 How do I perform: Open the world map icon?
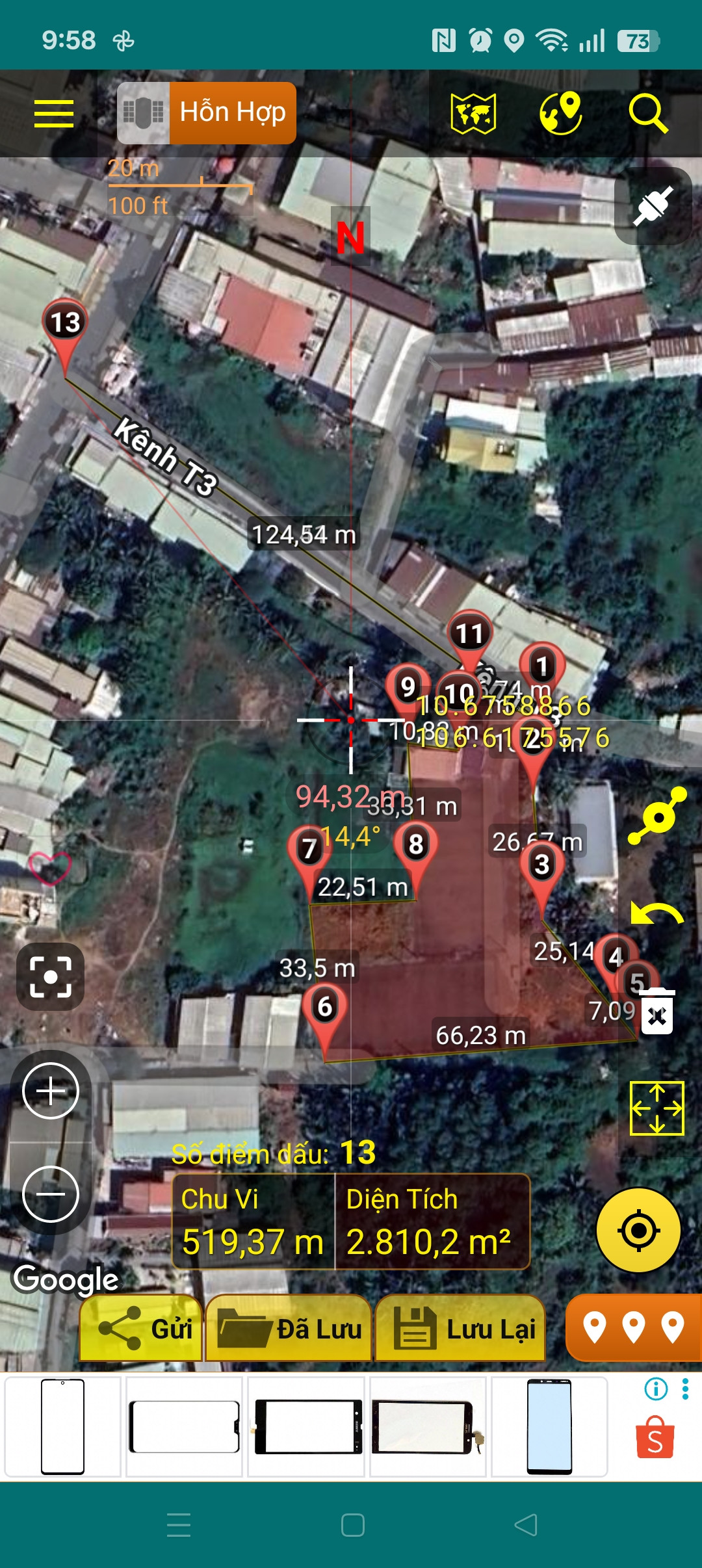coord(473,114)
